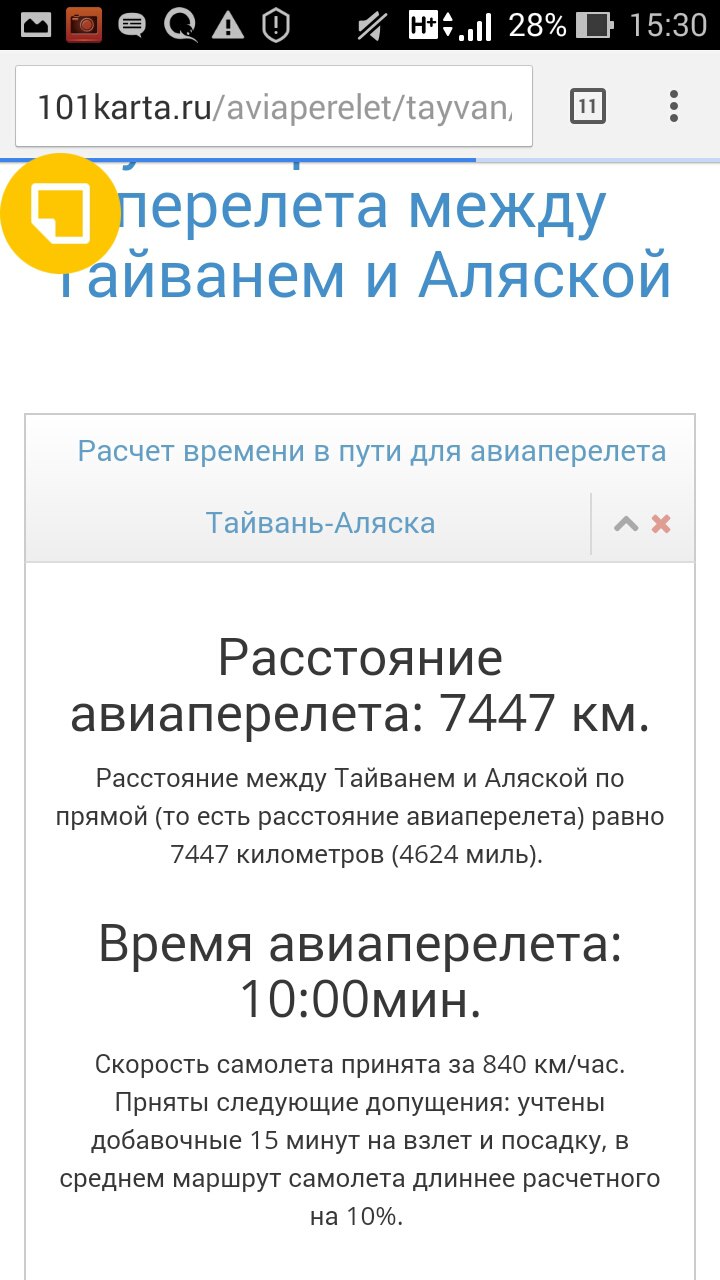Open the browser tab switcher
This screenshot has height=1280, width=720.
(588, 106)
